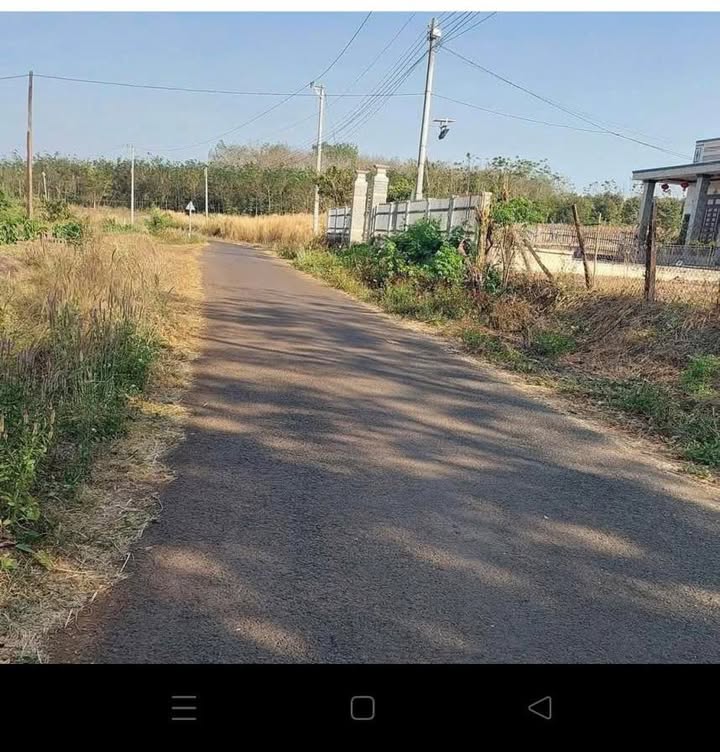Go to the home screen
Screen dimensions: 720x752
(362, 708)
